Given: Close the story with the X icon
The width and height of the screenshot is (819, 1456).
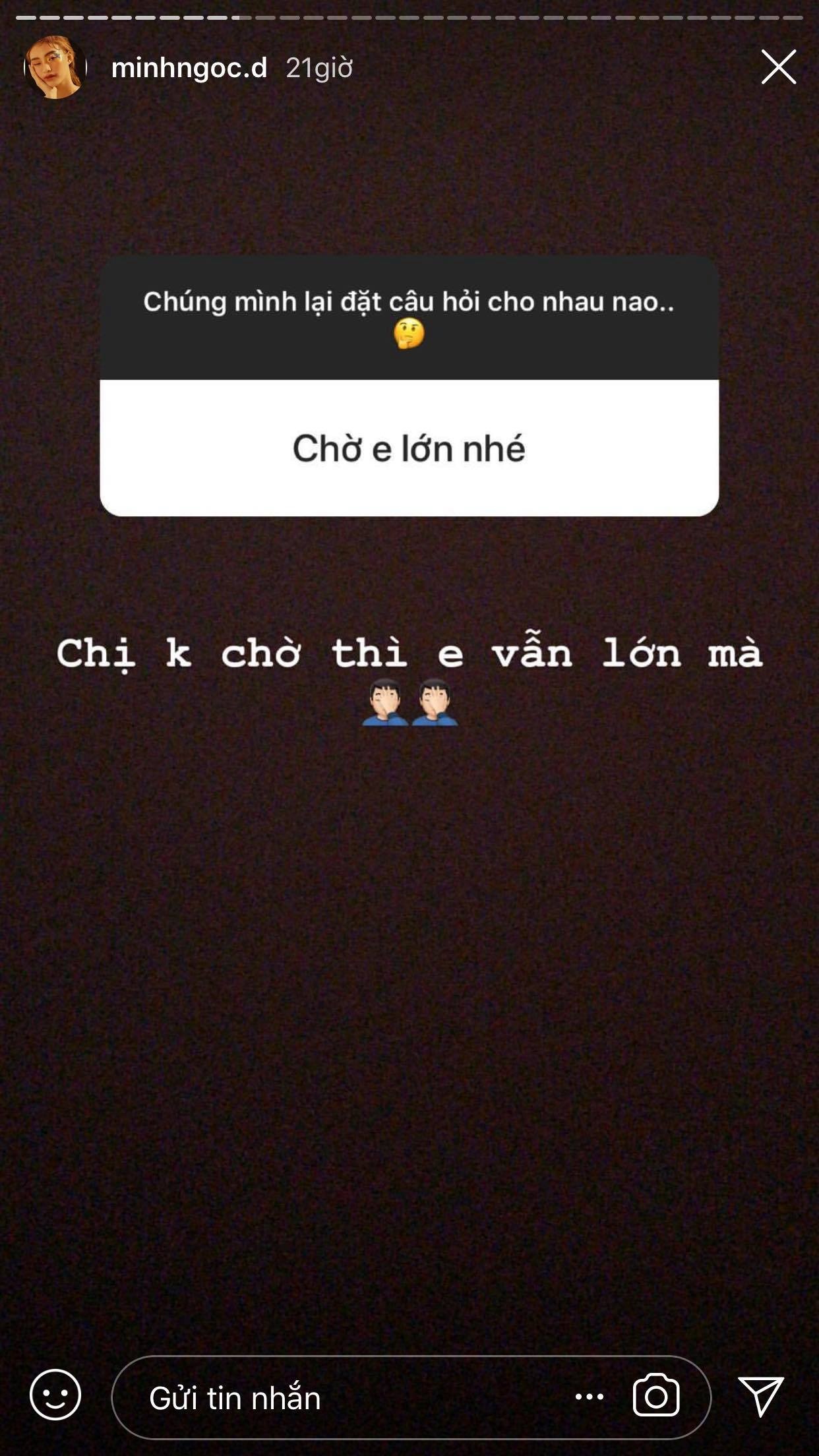Looking at the screenshot, I should (x=780, y=68).
